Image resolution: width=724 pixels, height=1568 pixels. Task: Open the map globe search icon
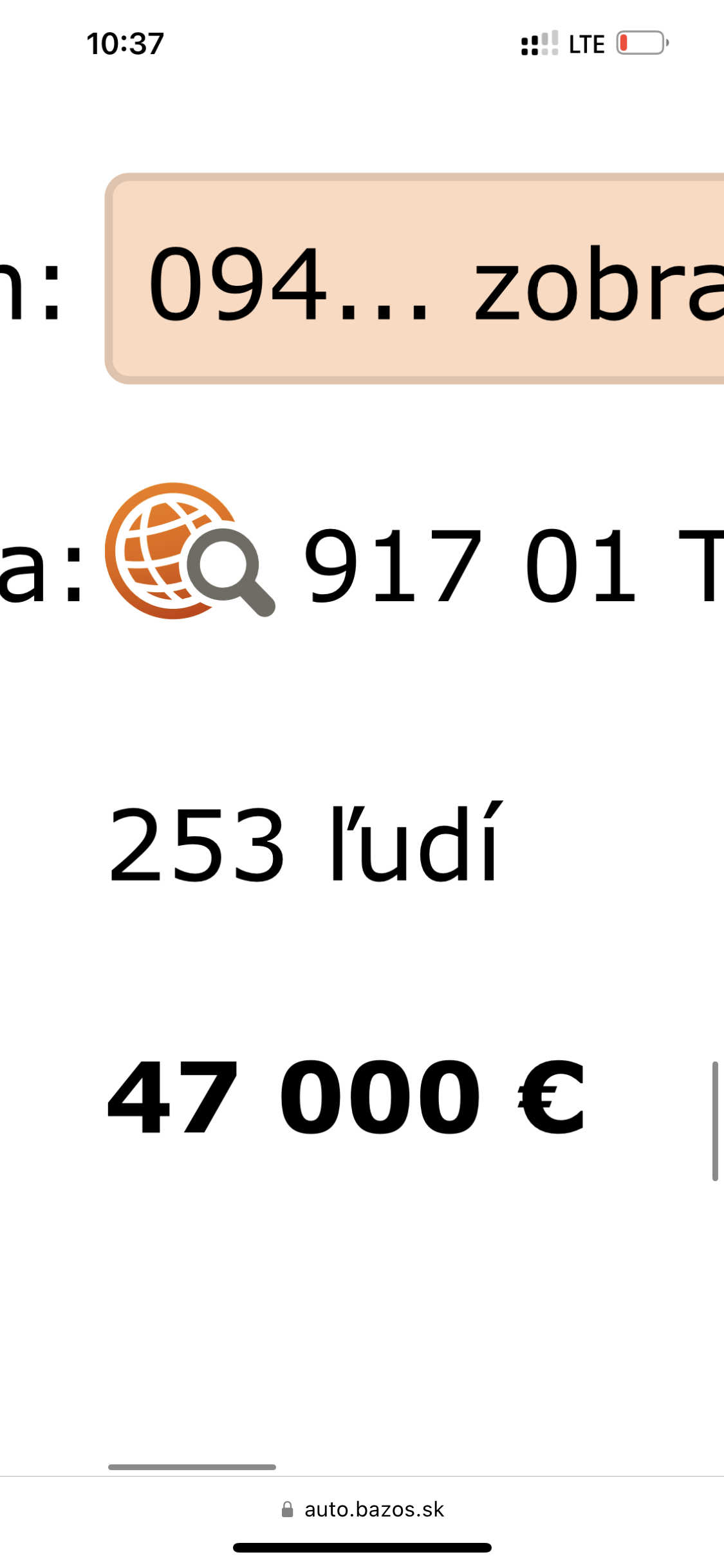coord(189,552)
